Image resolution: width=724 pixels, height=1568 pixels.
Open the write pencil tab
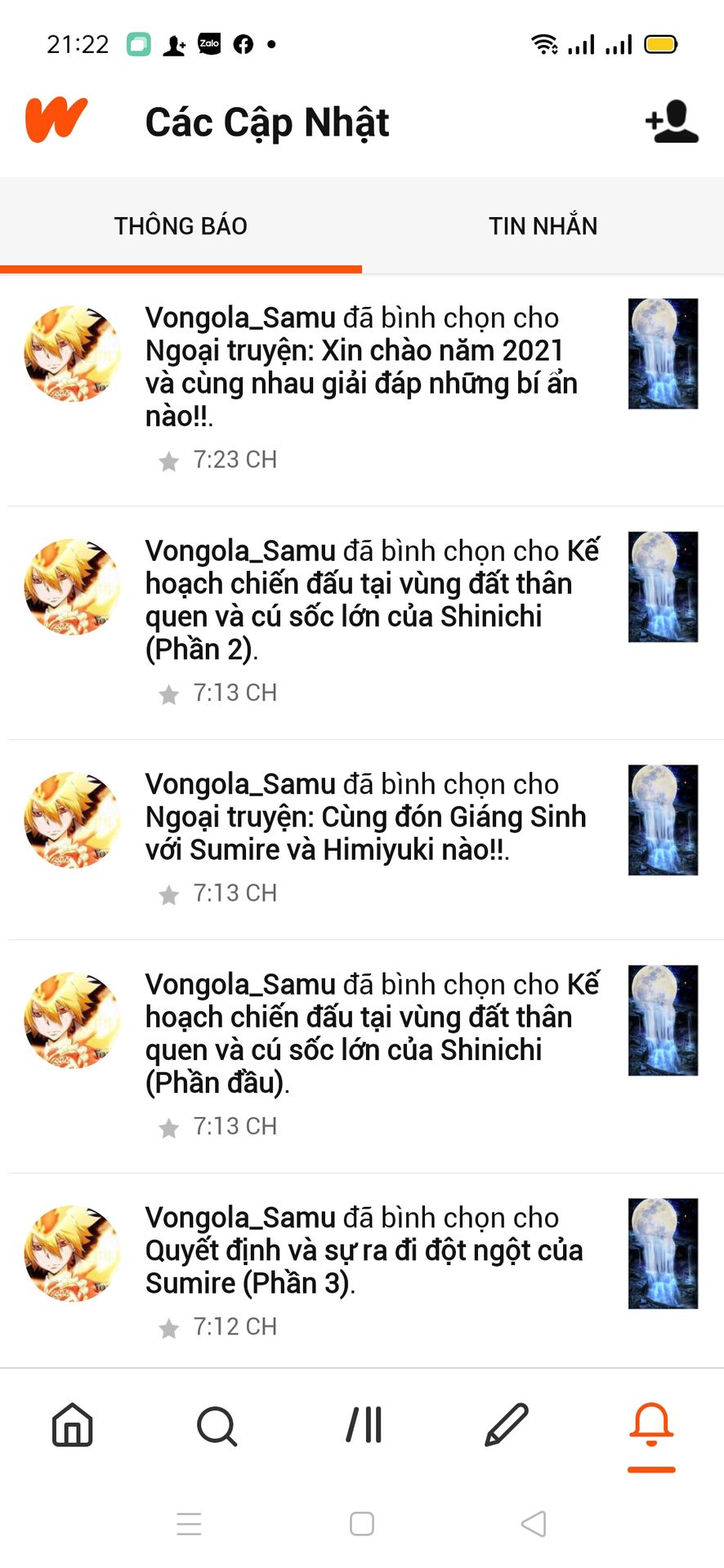507,1425
